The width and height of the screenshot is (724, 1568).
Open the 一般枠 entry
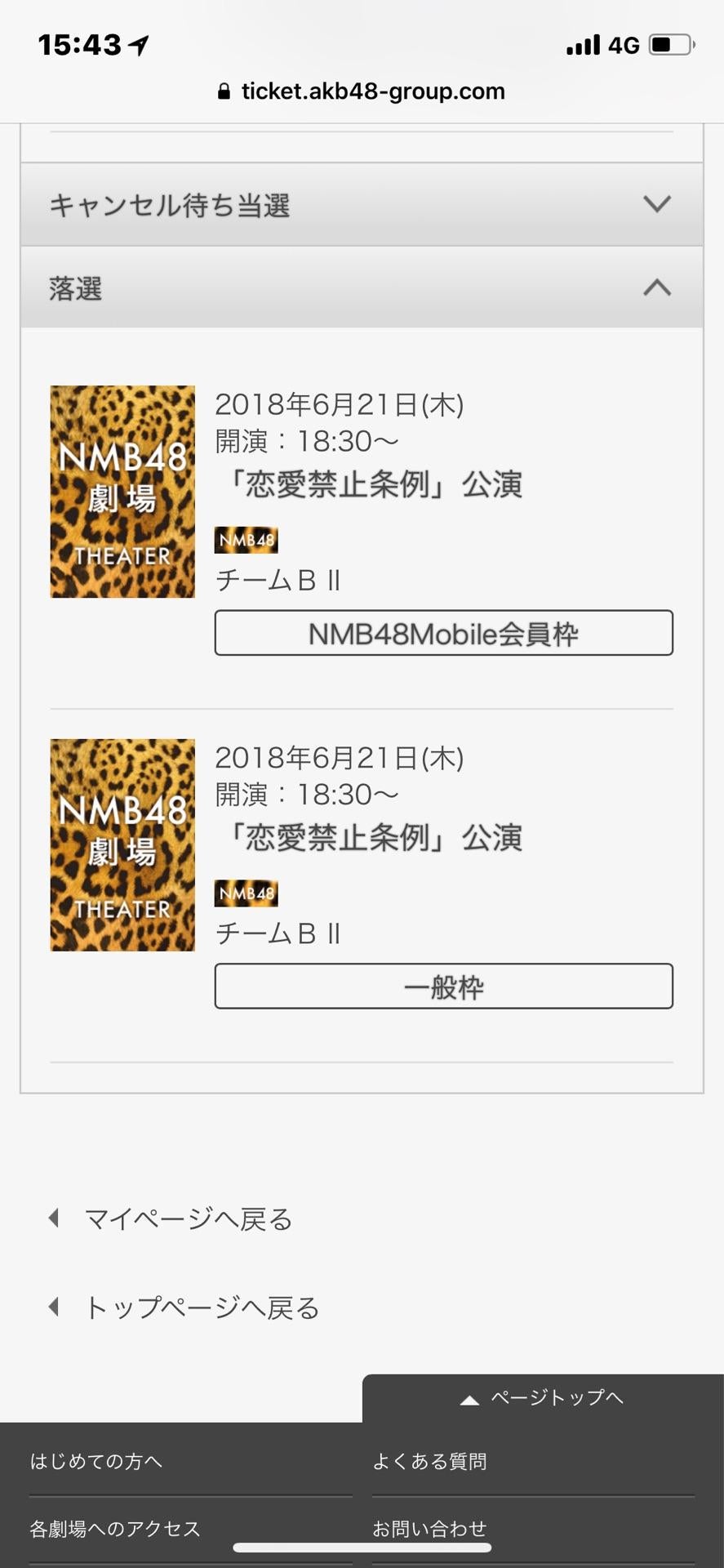click(x=443, y=987)
